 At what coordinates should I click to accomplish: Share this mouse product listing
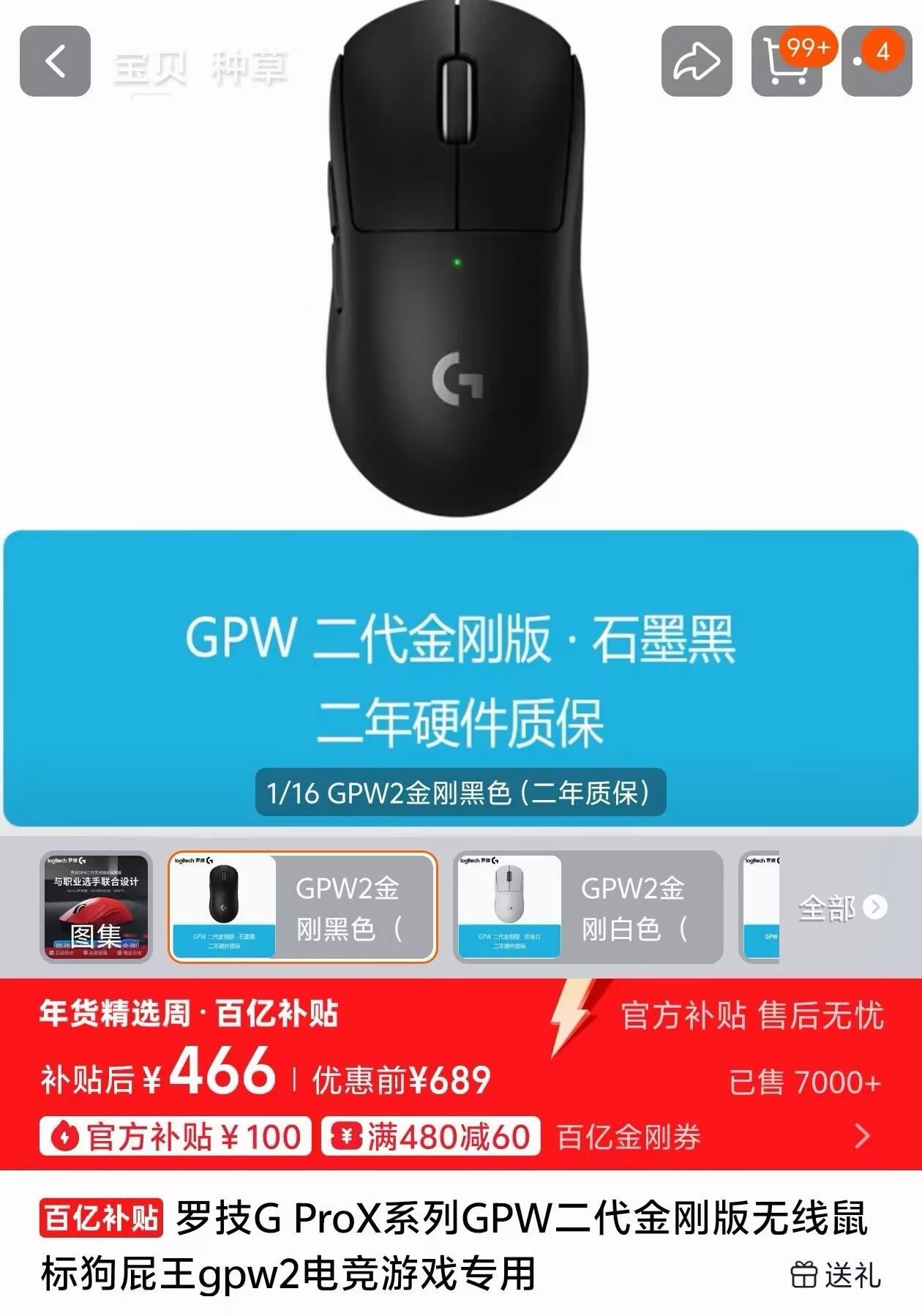pyautogui.click(x=697, y=61)
